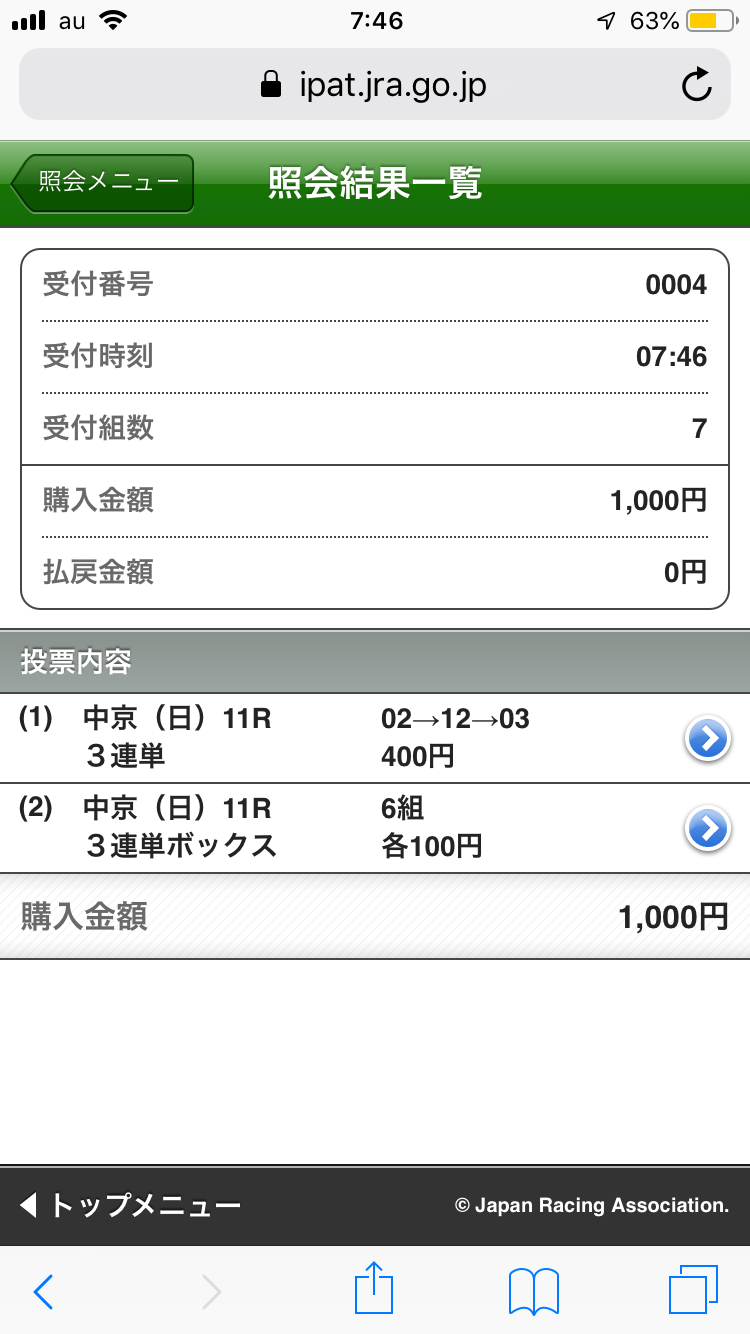750x1334 pixels.
Task: Show all open Safari tabs
Action: point(693,1290)
